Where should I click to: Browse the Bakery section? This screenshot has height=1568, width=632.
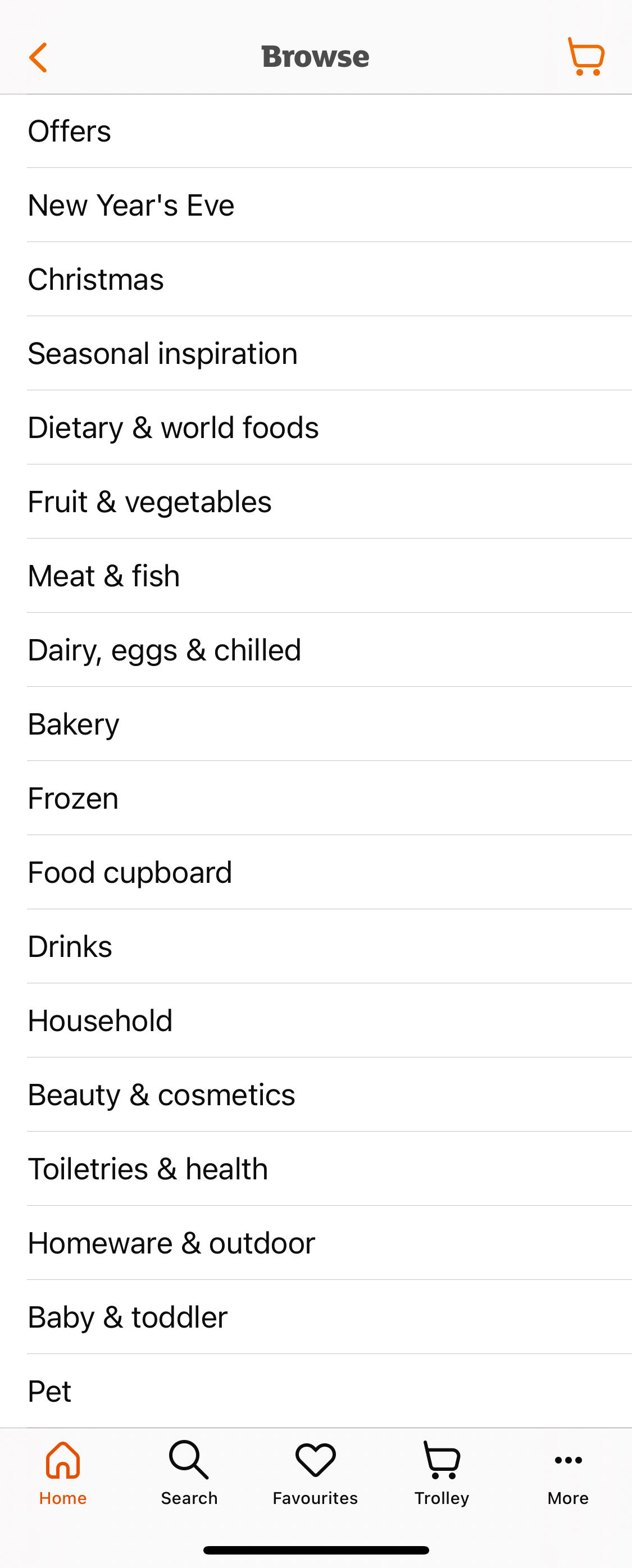click(x=315, y=724)
